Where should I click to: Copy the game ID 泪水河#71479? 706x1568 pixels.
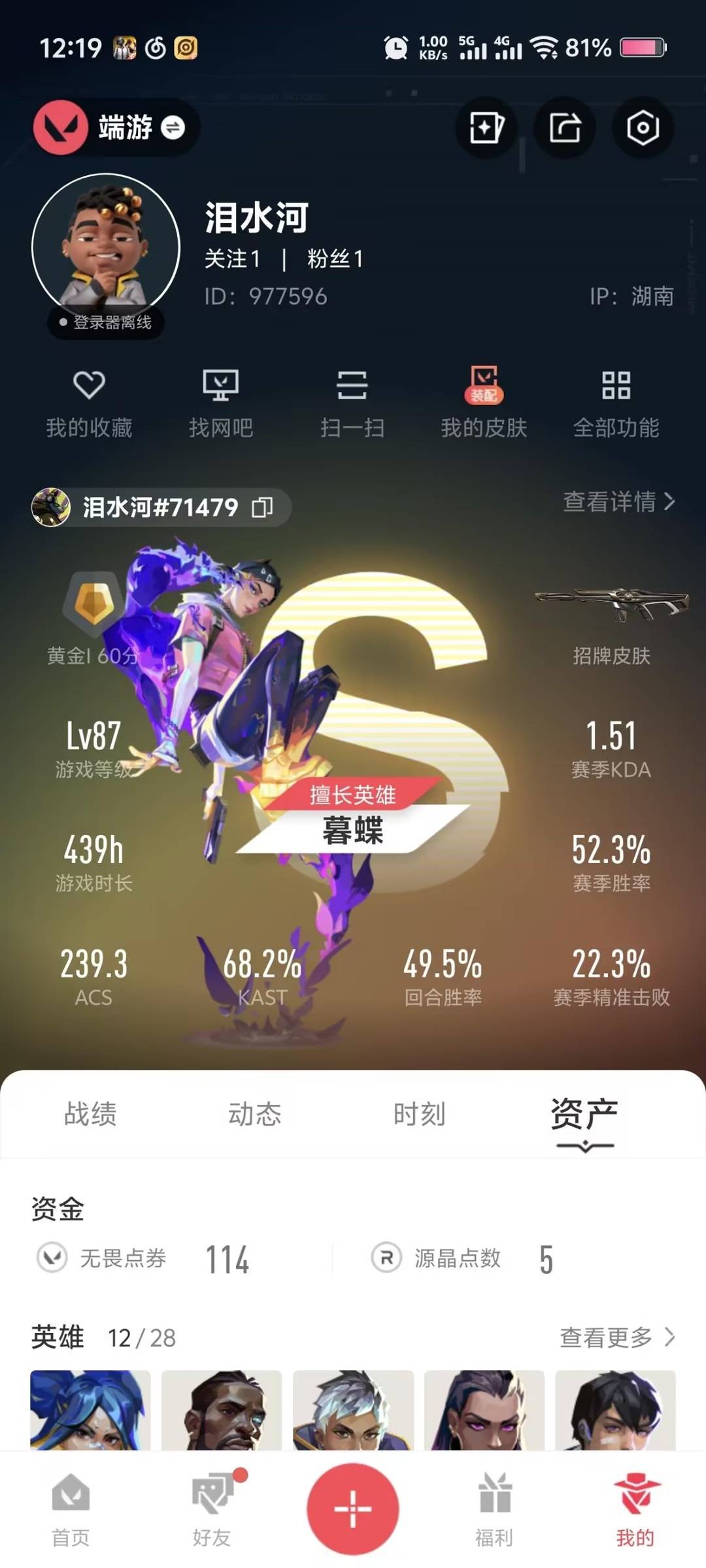coord(263,507)
